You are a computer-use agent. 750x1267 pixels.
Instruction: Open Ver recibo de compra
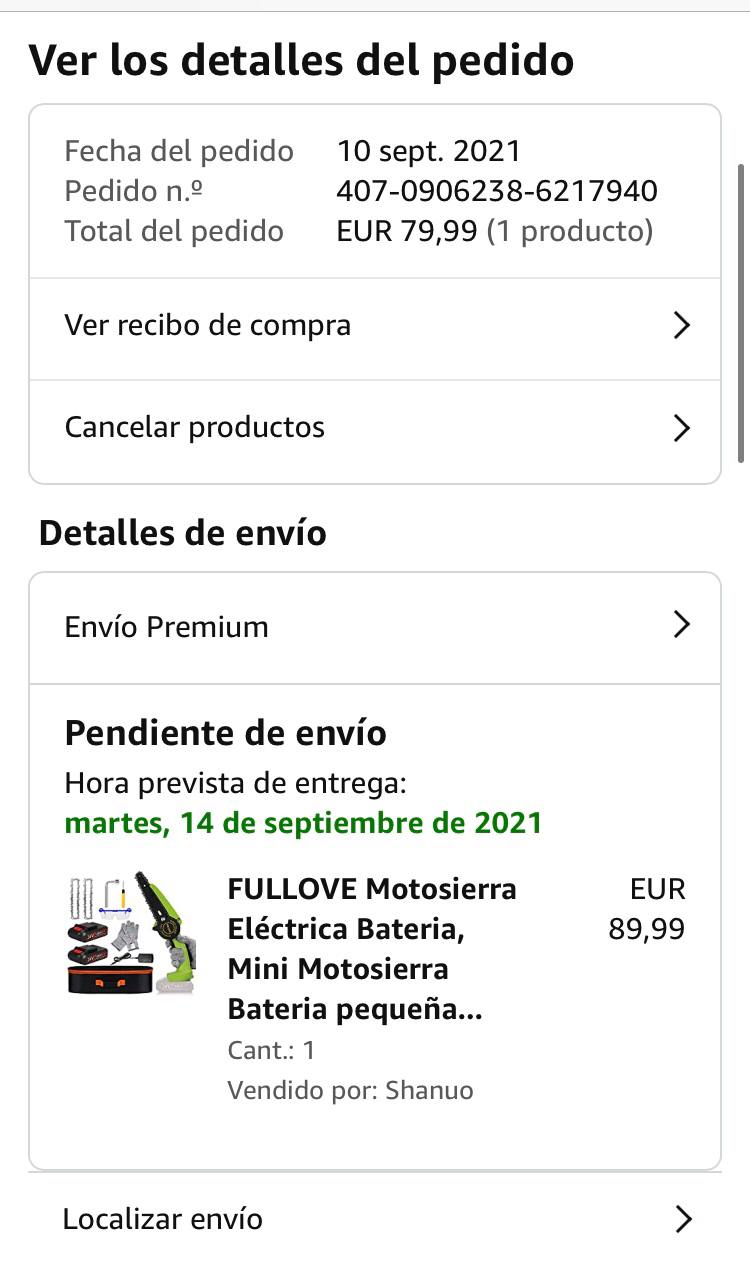375,326
